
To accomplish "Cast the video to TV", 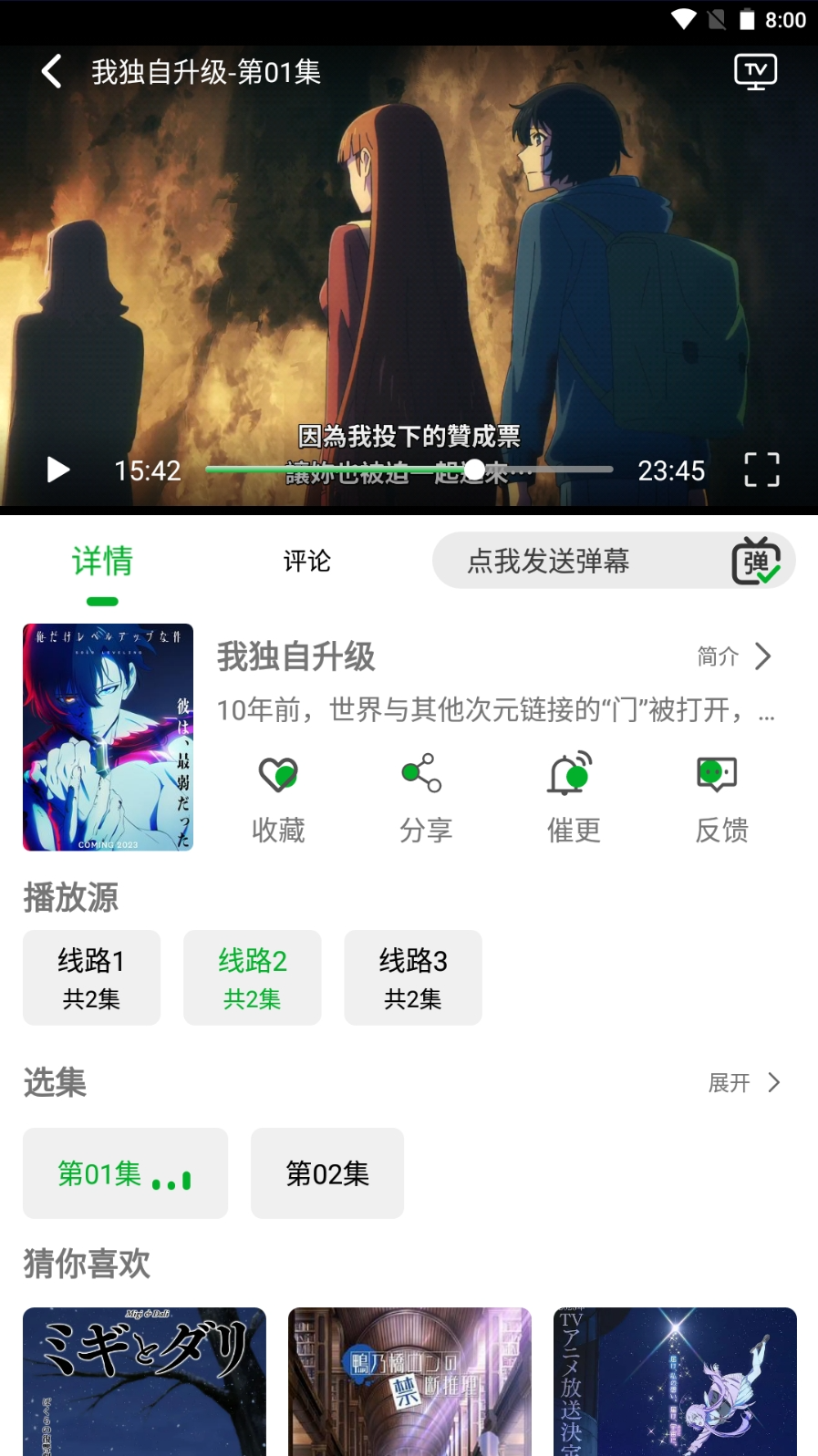I will (x=755, y=71).
